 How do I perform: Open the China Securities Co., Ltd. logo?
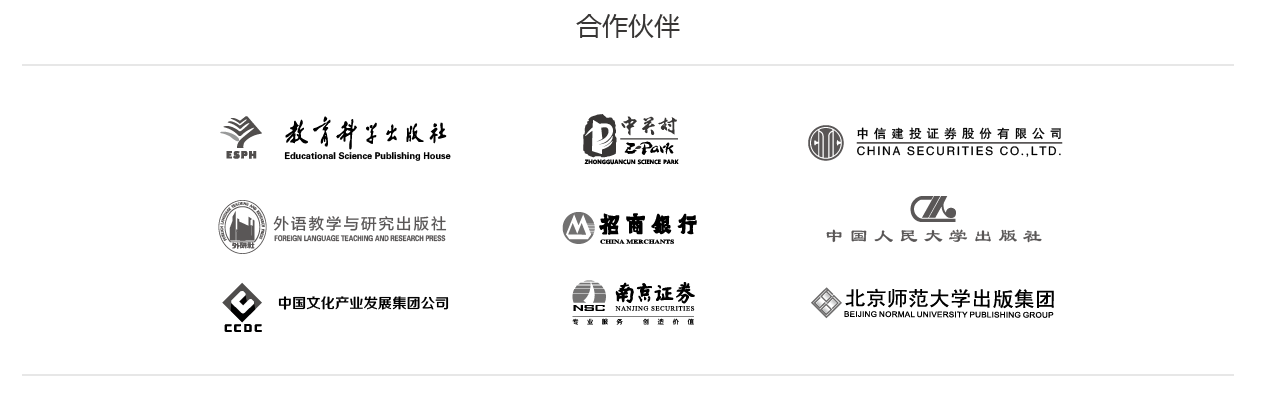934,143
